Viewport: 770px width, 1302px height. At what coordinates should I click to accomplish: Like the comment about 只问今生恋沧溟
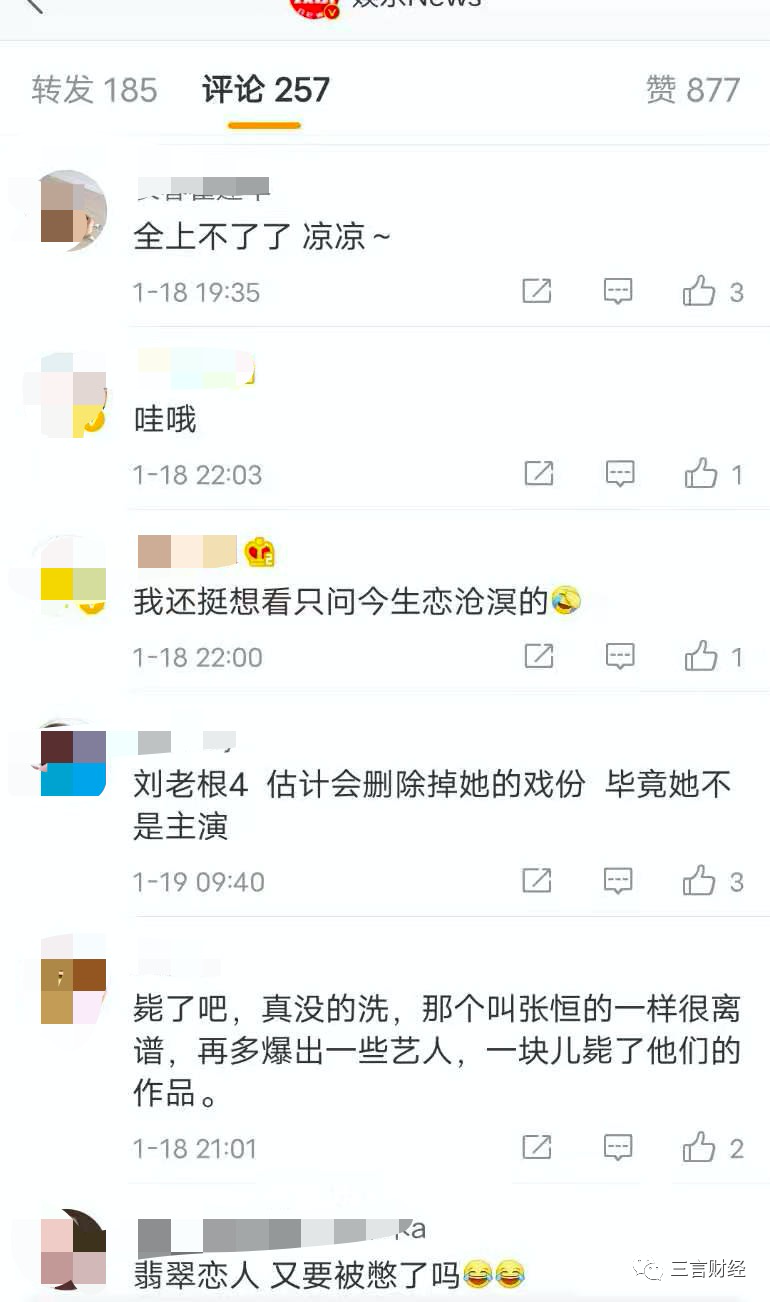tap(701, 656)
